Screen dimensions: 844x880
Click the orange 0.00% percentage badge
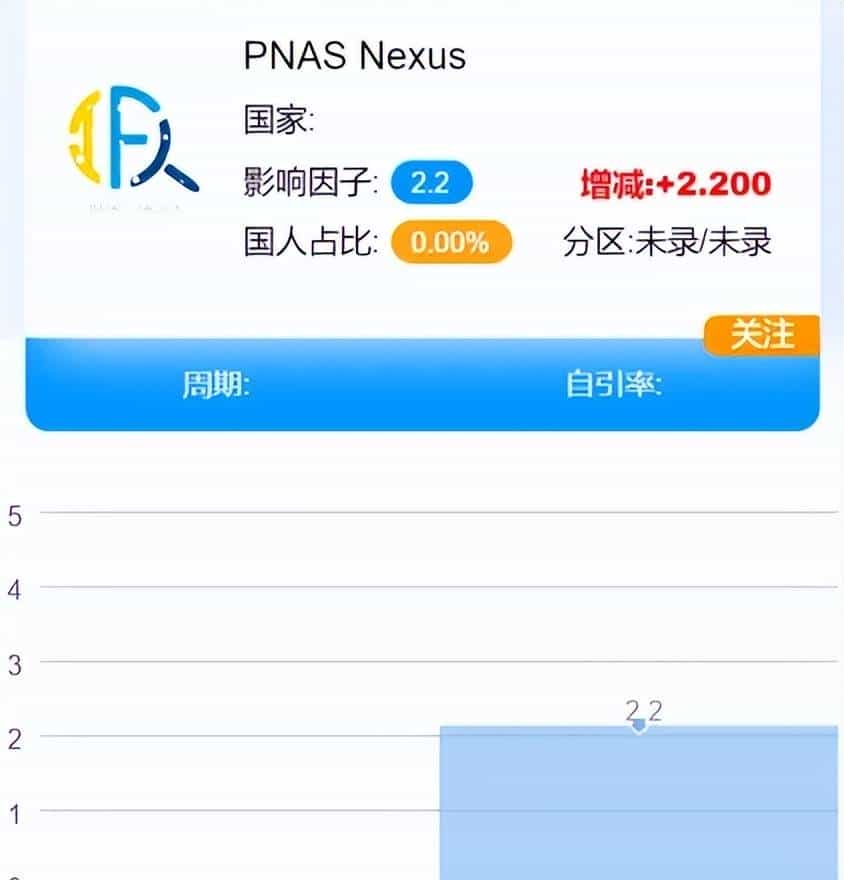(x=449, y=241)
